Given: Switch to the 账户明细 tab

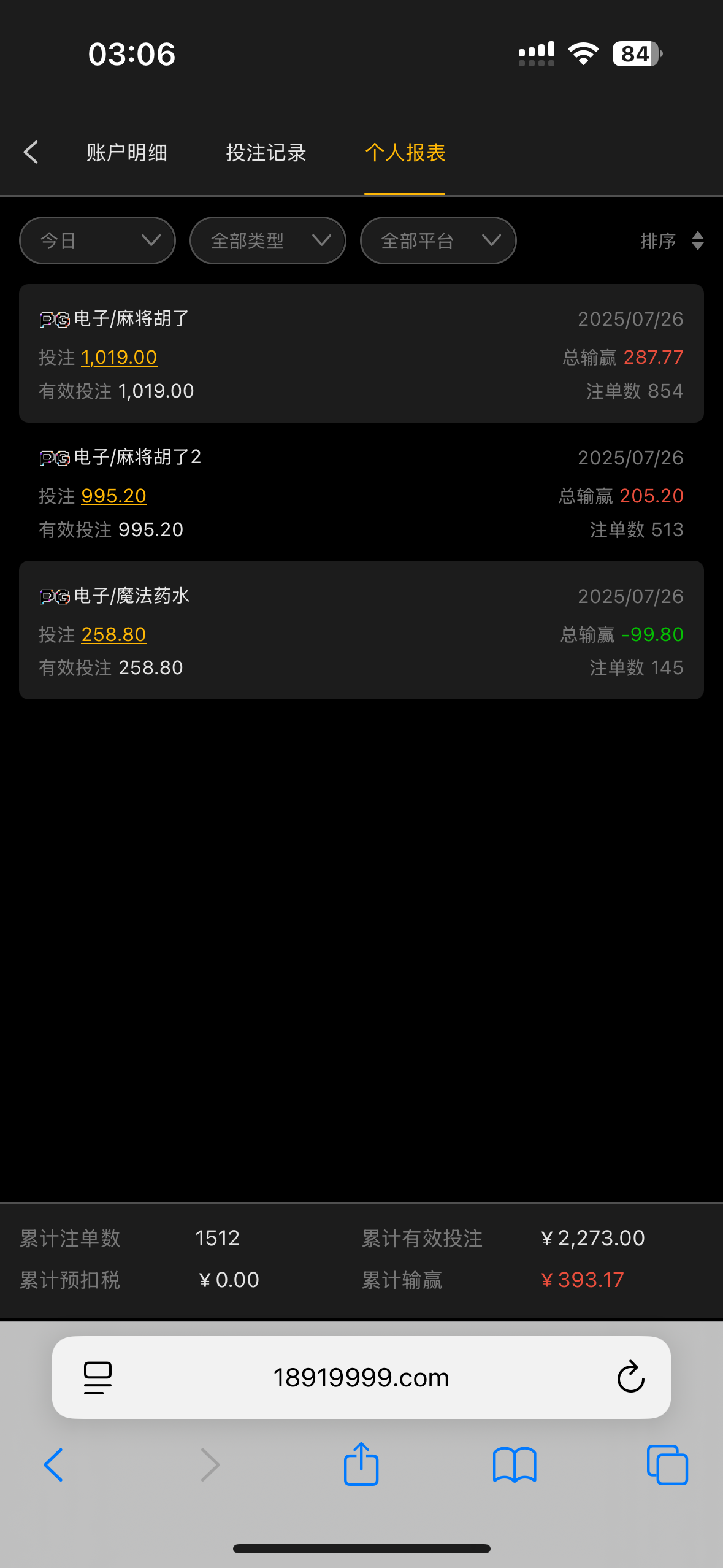Looking at the screenshot, I should 126,152.
